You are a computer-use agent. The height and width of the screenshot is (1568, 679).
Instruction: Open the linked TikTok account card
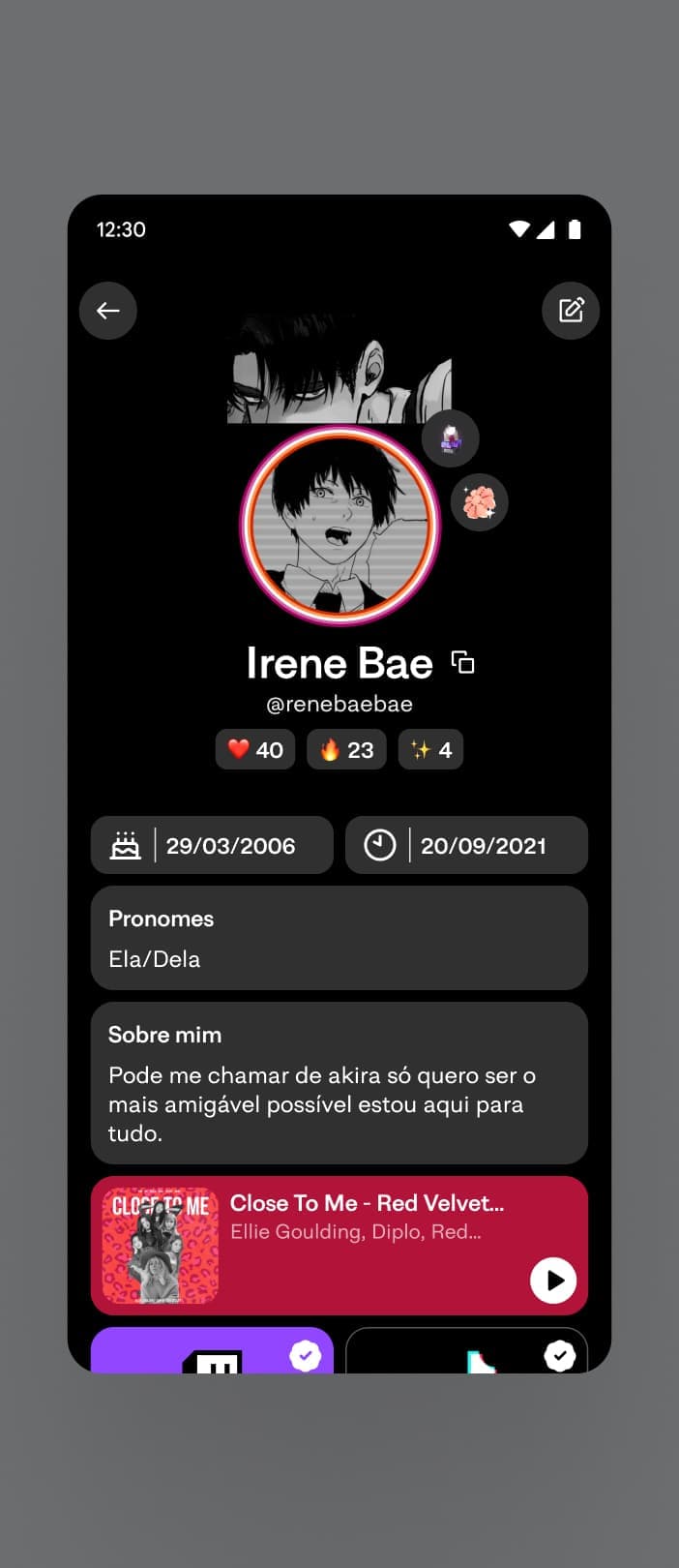pyautogui.click(x=466, y=1352)
